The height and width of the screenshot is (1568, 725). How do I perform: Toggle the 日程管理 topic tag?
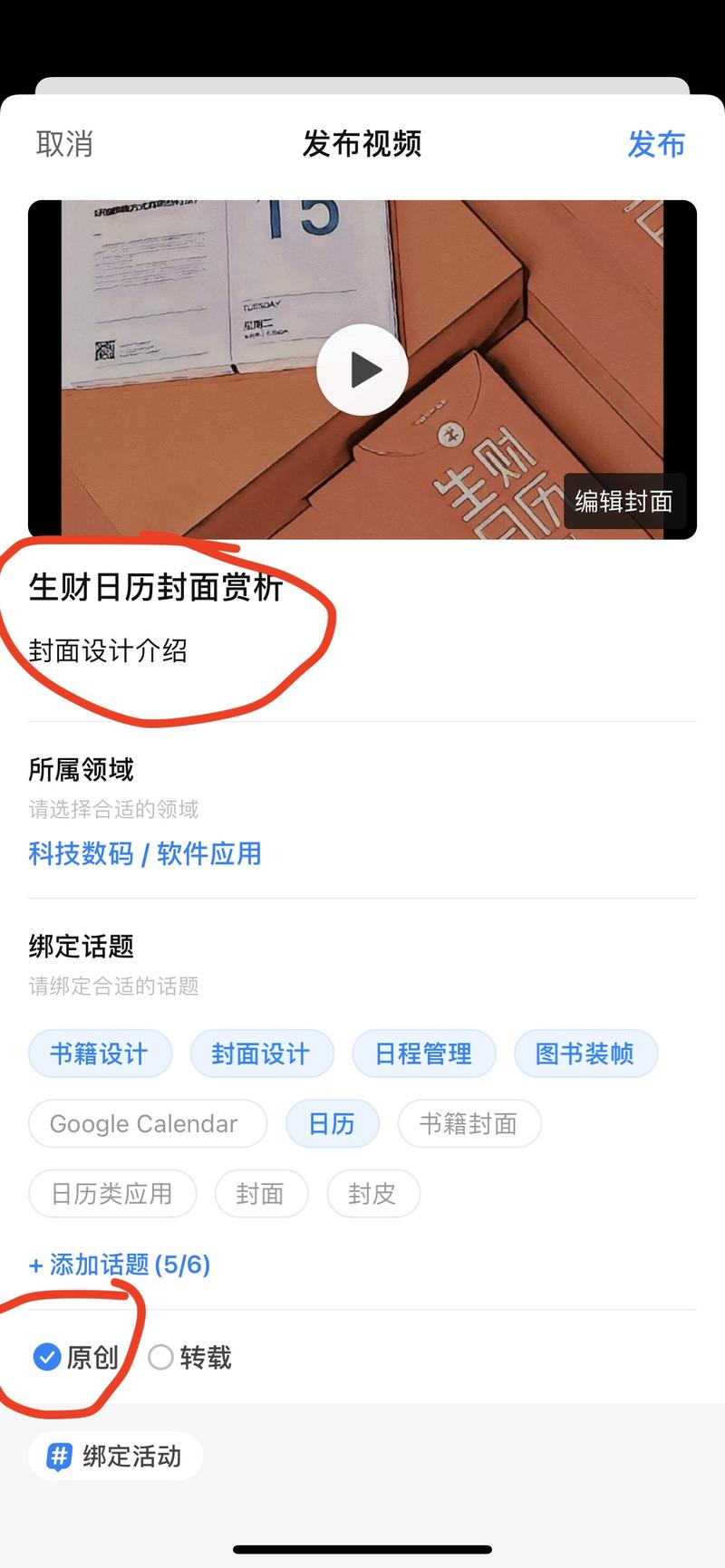tap(425, 1053)
